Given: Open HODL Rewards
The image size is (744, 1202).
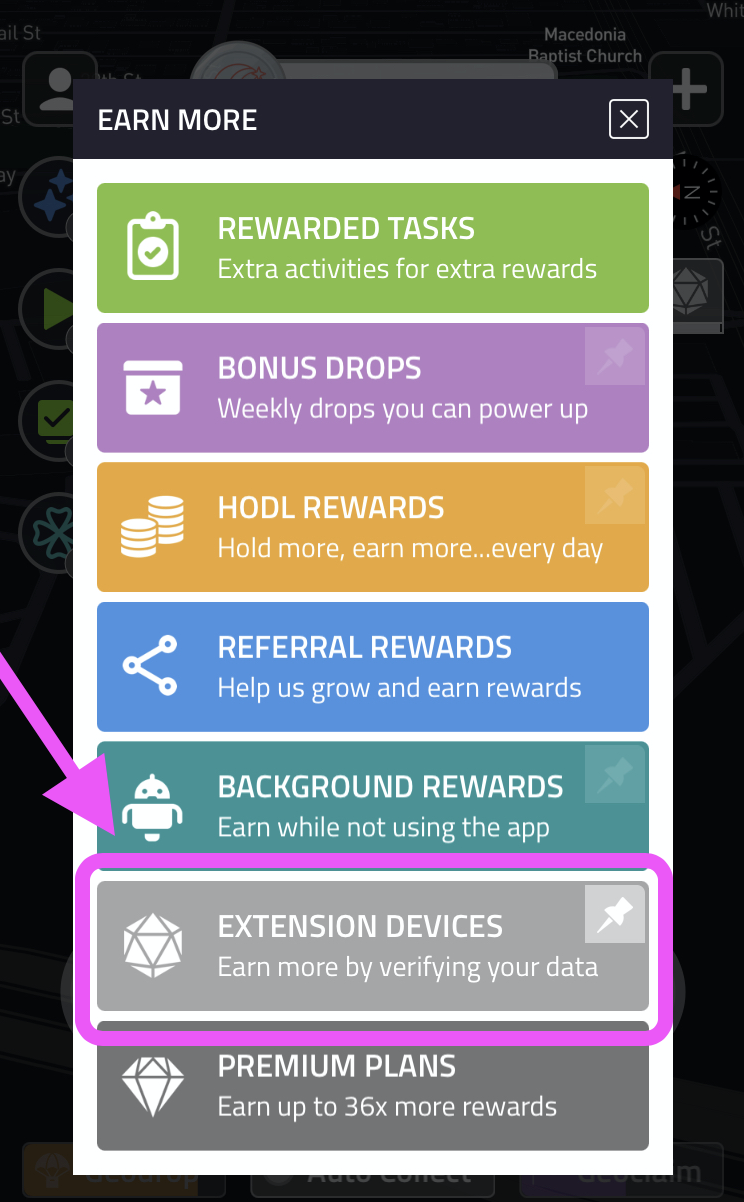Looking at the screenshot, I should (373, 527).
